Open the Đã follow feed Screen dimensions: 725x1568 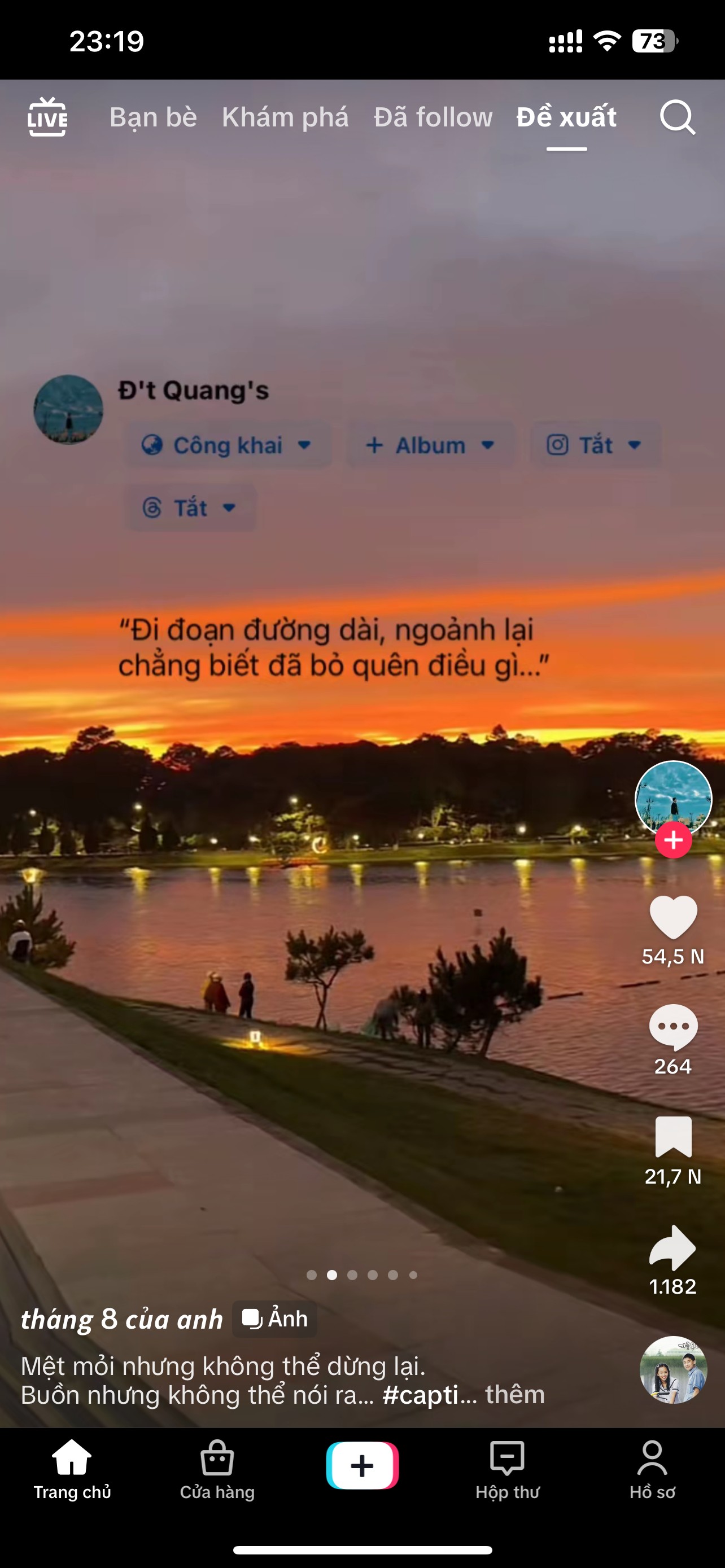click(434, 117)
